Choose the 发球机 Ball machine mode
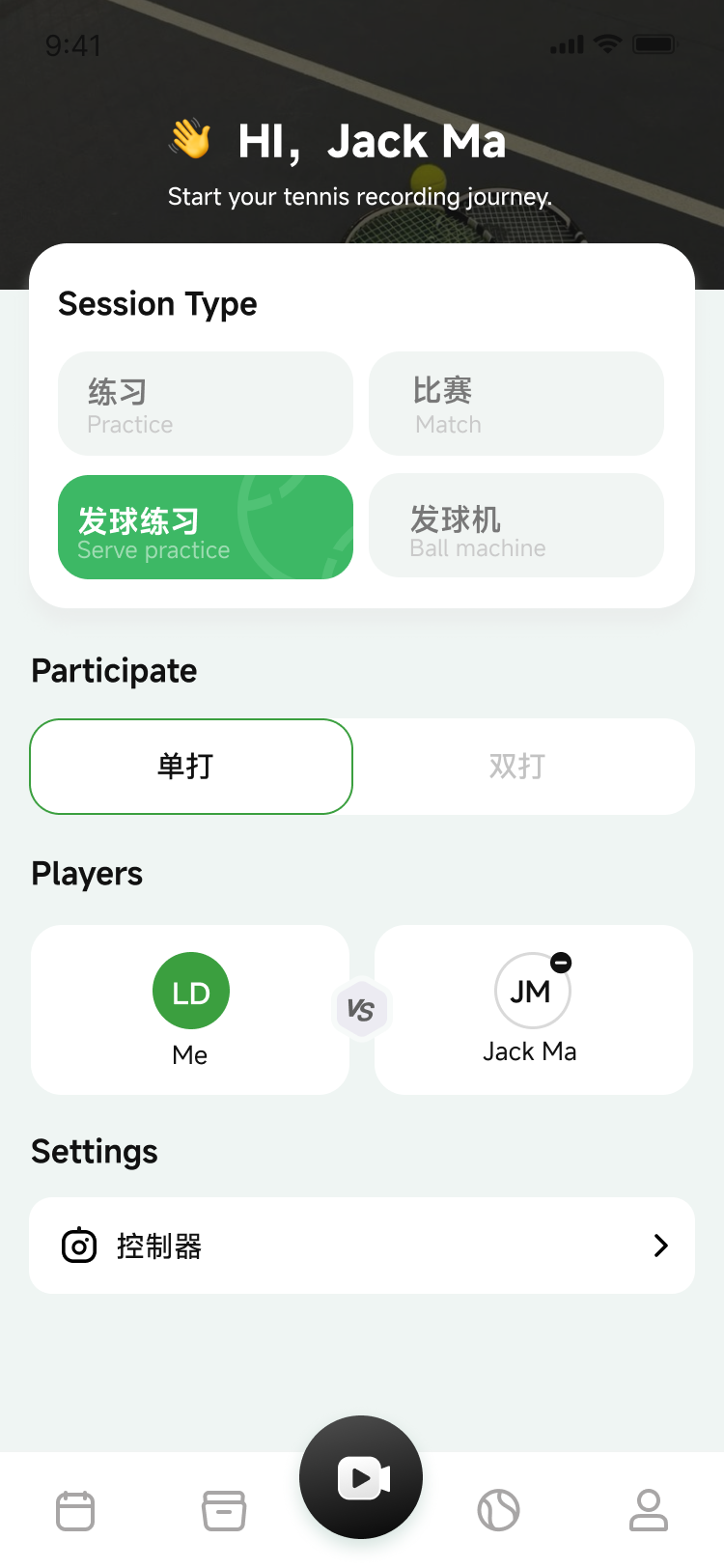This screenshot has height=1568, width=724. click(x=515, y=525)
